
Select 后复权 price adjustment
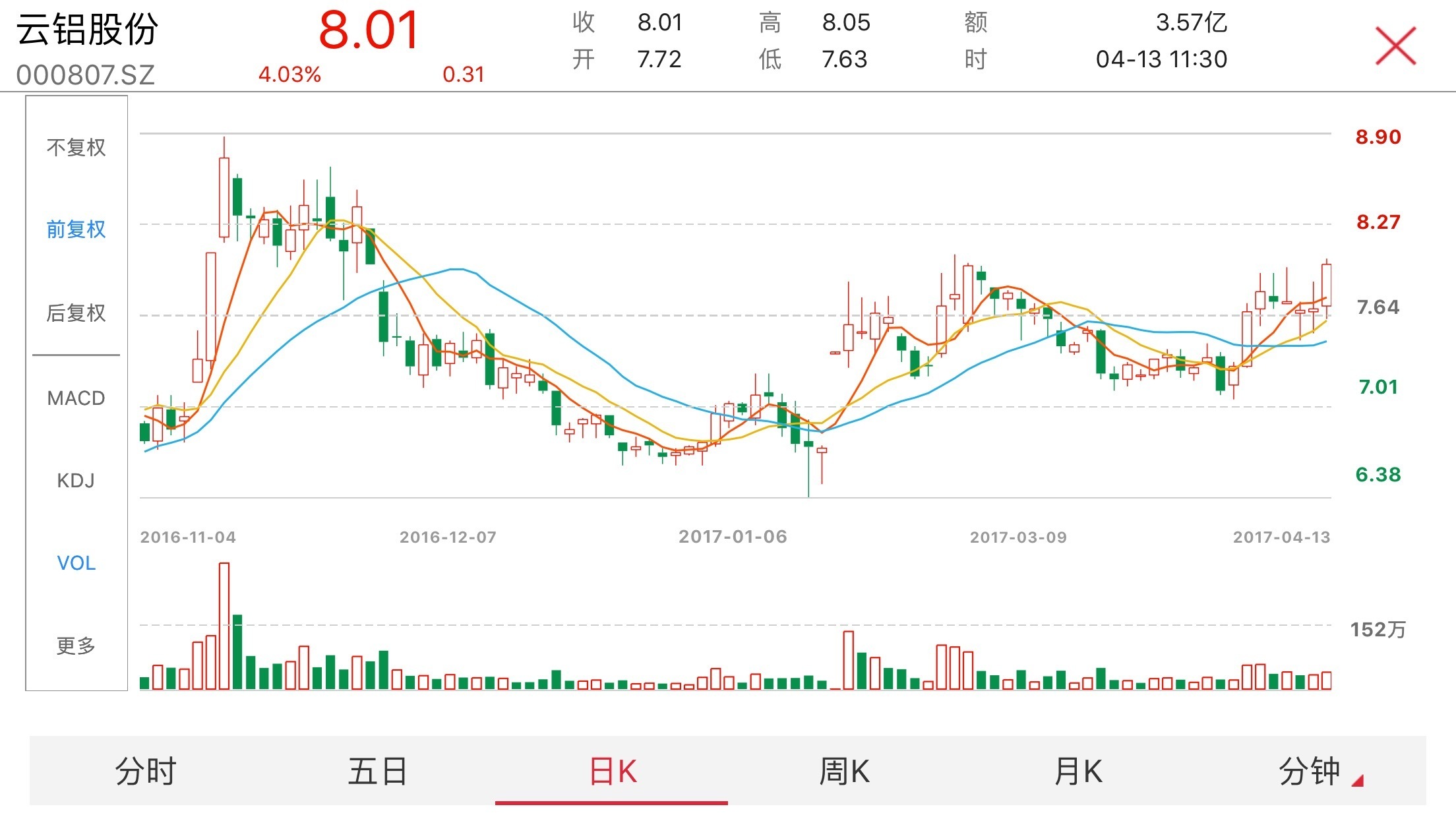(76, 313)
